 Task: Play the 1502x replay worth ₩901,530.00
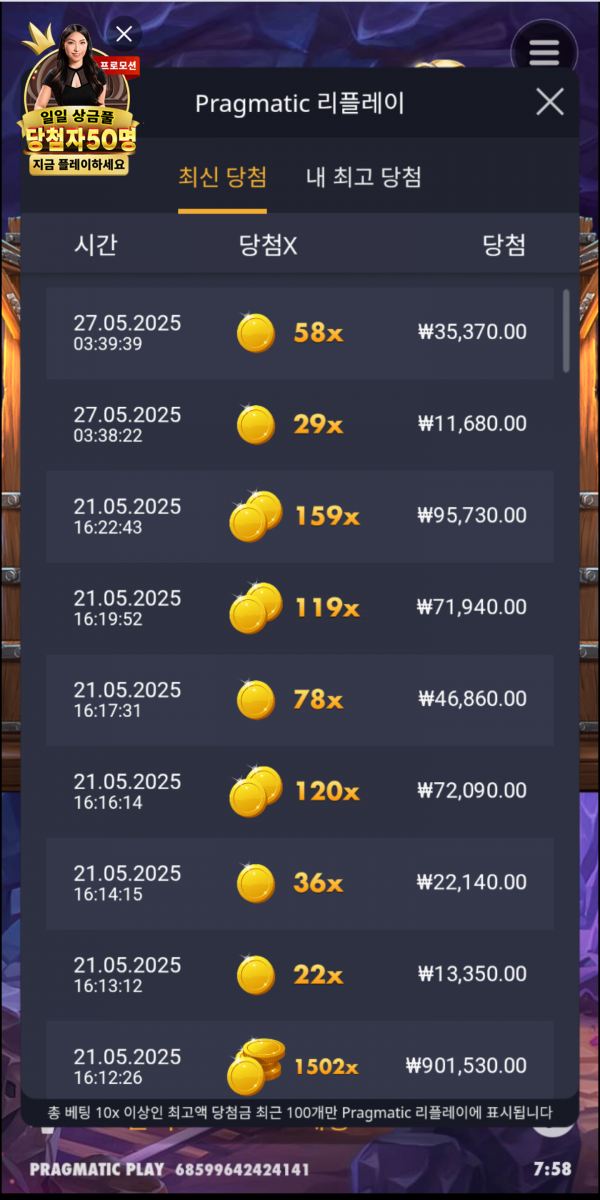tap(300, 1065)
